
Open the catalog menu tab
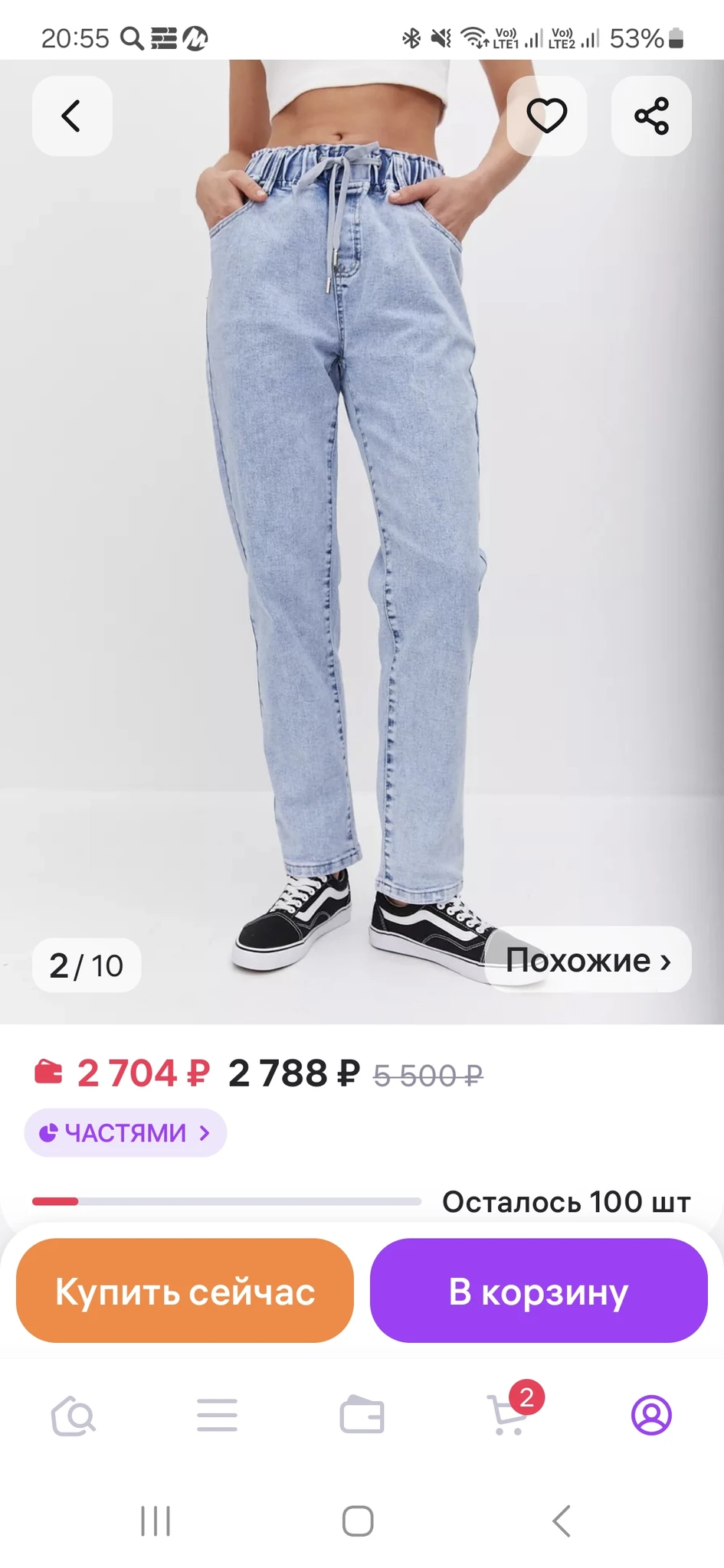(x=217, y=1416)
